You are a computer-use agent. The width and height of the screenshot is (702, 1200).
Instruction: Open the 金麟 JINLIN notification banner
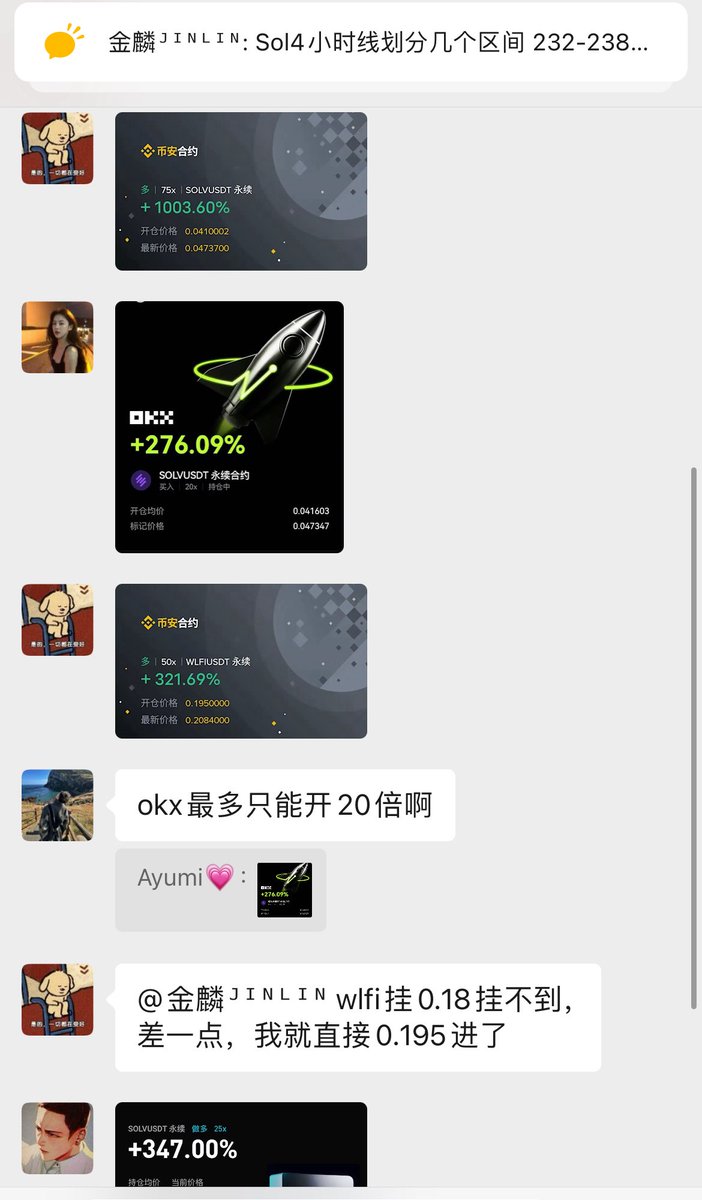(x=350, y=43)
